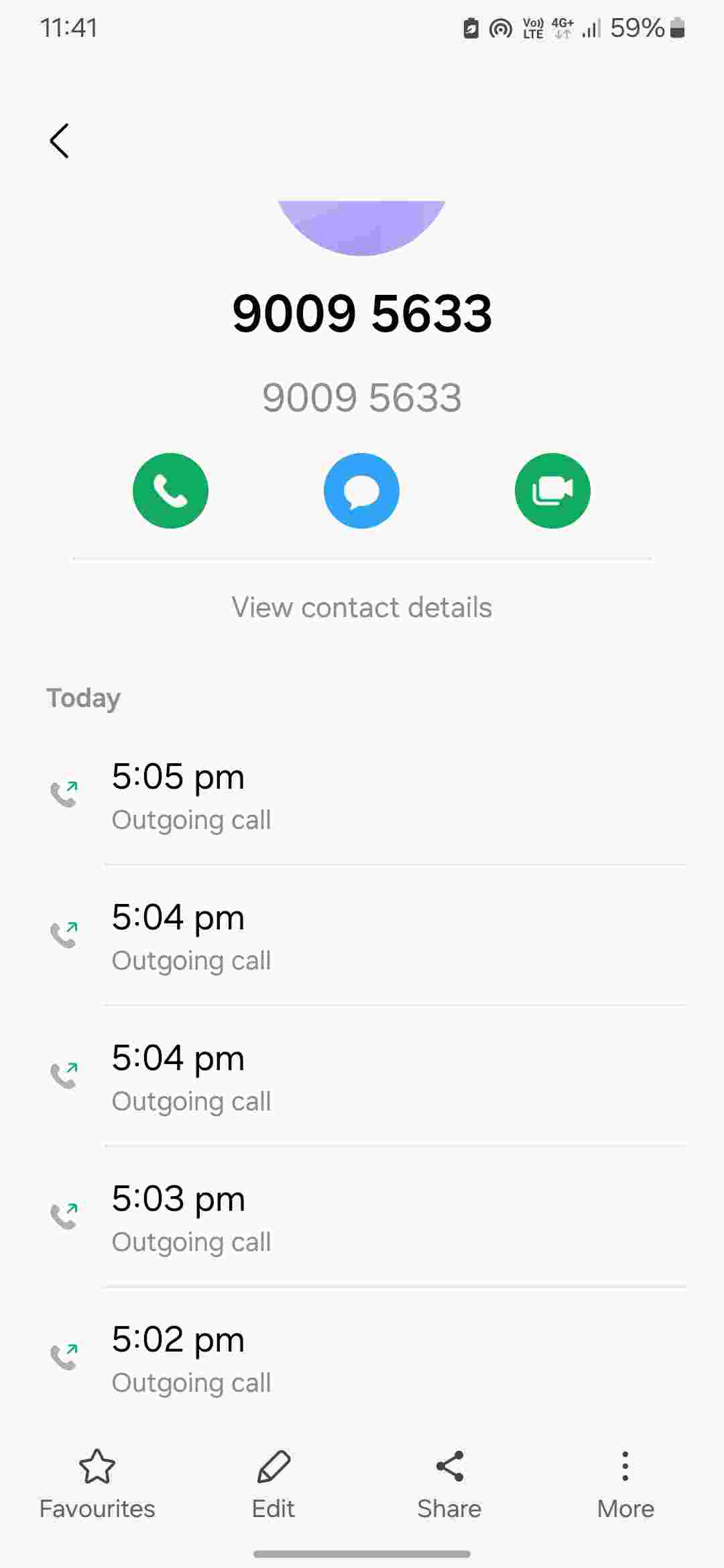Image resolution: width=724 pixels, height=1568 pixels.
Task: Call 9009 5633 with the phone icon
Action: pyautogui.click(x=170, y=491)
